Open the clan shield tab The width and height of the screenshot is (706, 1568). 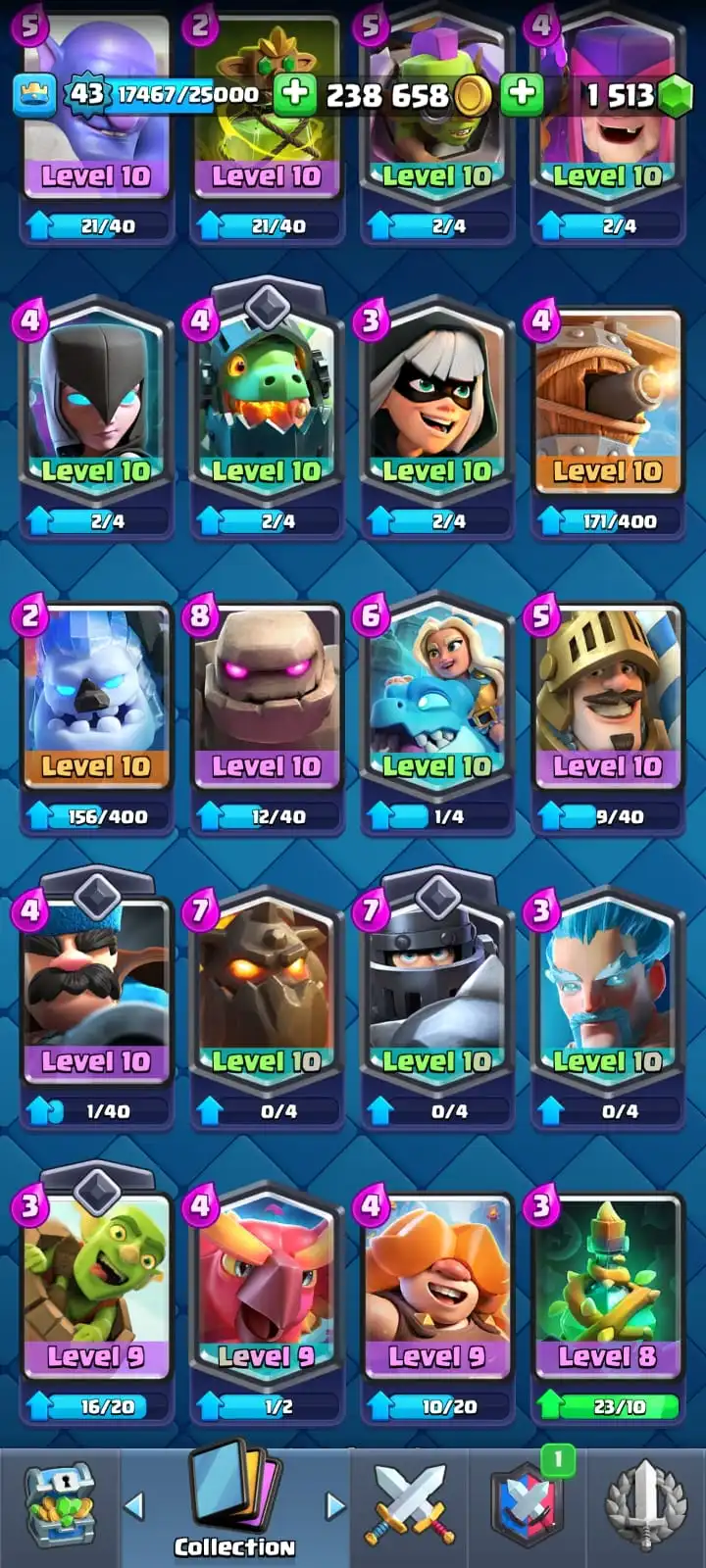coord(528,1505)
